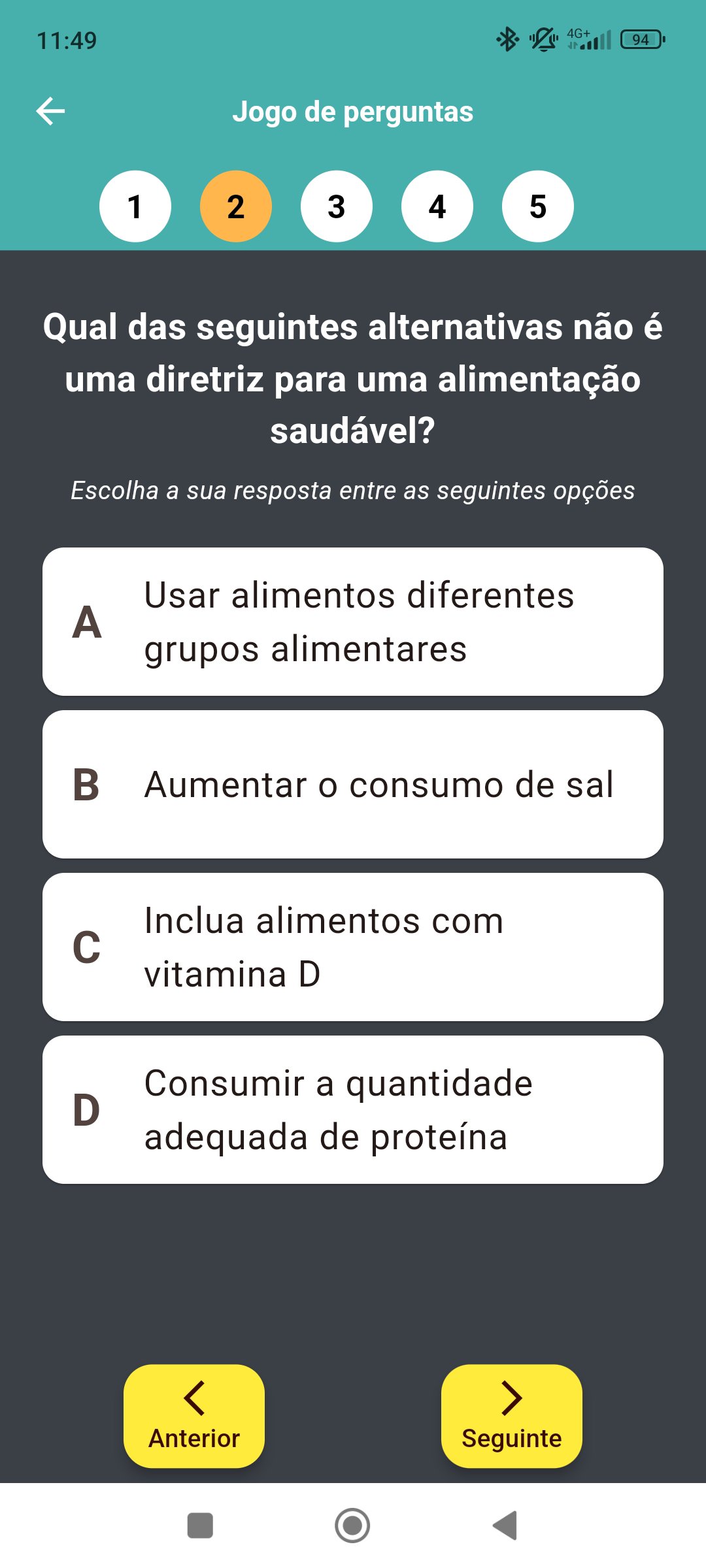
Task: Select answer B: Aumentar o consumo de sal
Action: [x=353, y=785]
